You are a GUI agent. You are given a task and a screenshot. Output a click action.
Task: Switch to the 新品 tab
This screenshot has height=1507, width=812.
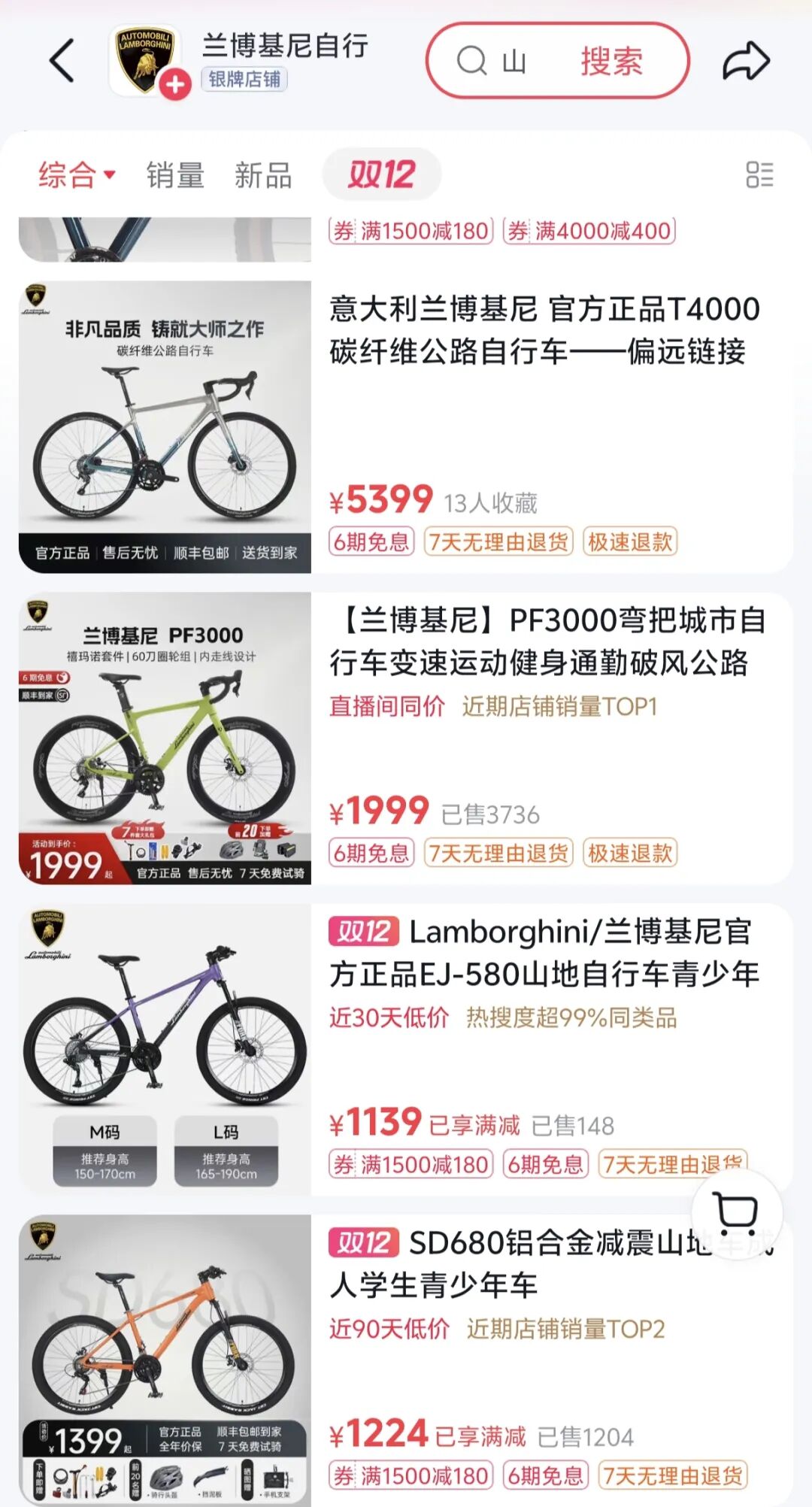pos(263,175)
